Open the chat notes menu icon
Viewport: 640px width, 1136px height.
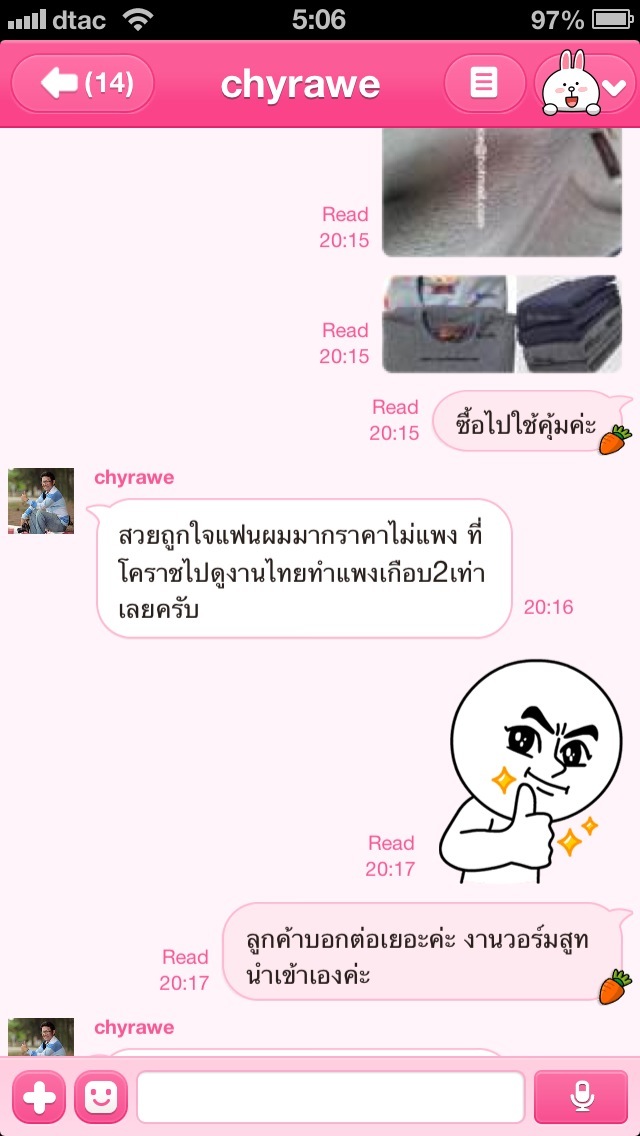click(x=484, y=84)
